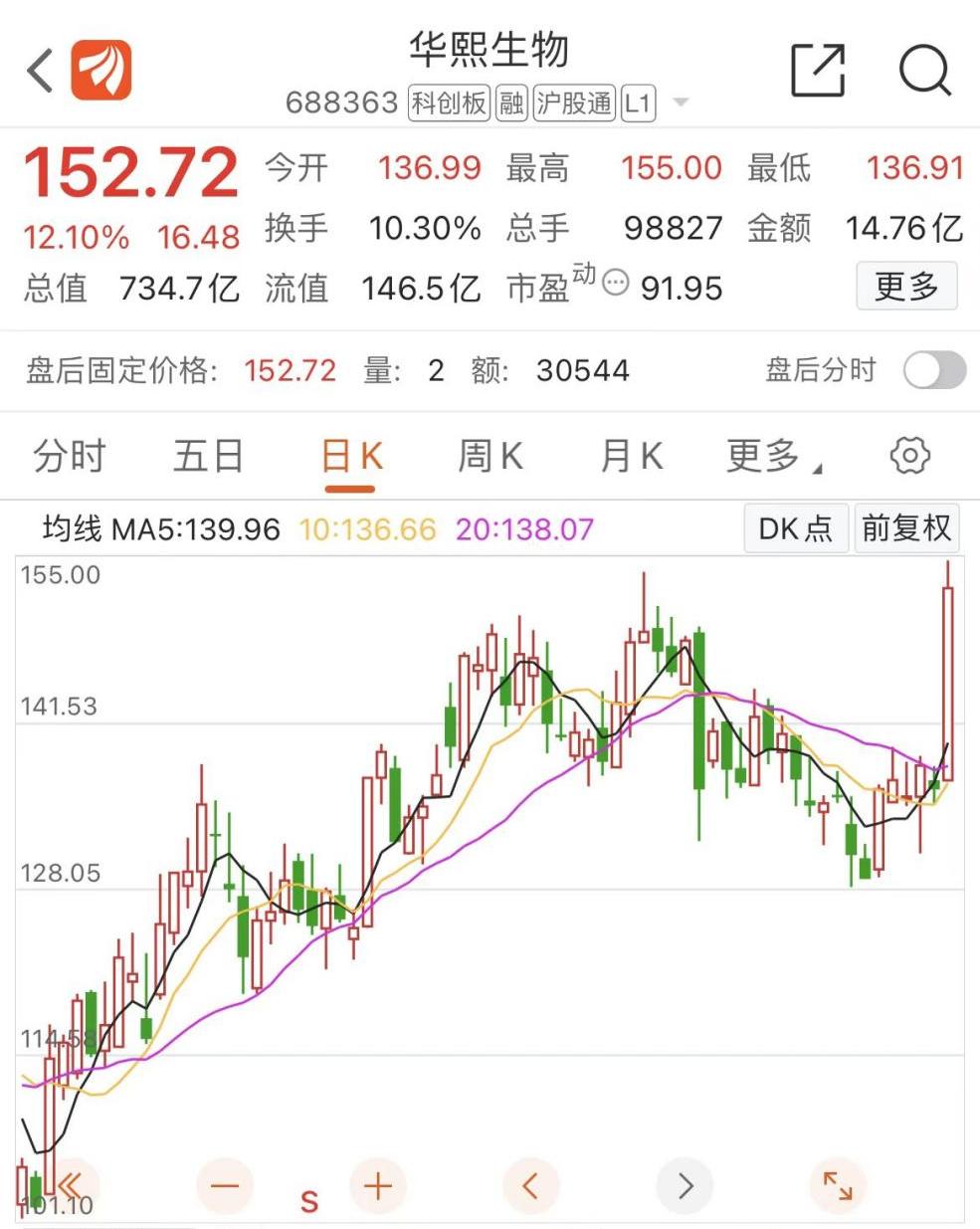
Task: Tap the 更多 button for more quote data
Action: pyautogui.click(x=906, y=287)
